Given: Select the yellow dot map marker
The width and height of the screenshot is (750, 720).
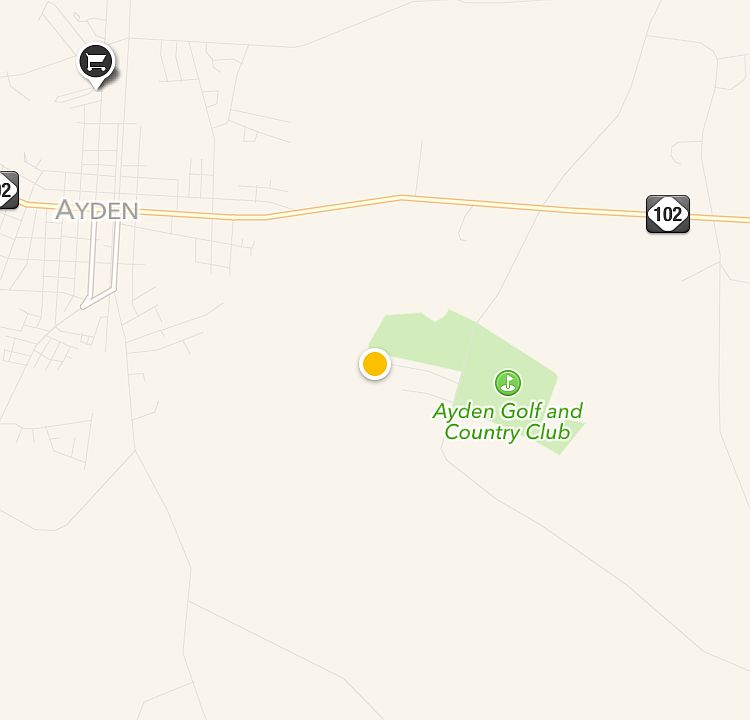Looking at the screenshot, I should (x=375, y=365).
